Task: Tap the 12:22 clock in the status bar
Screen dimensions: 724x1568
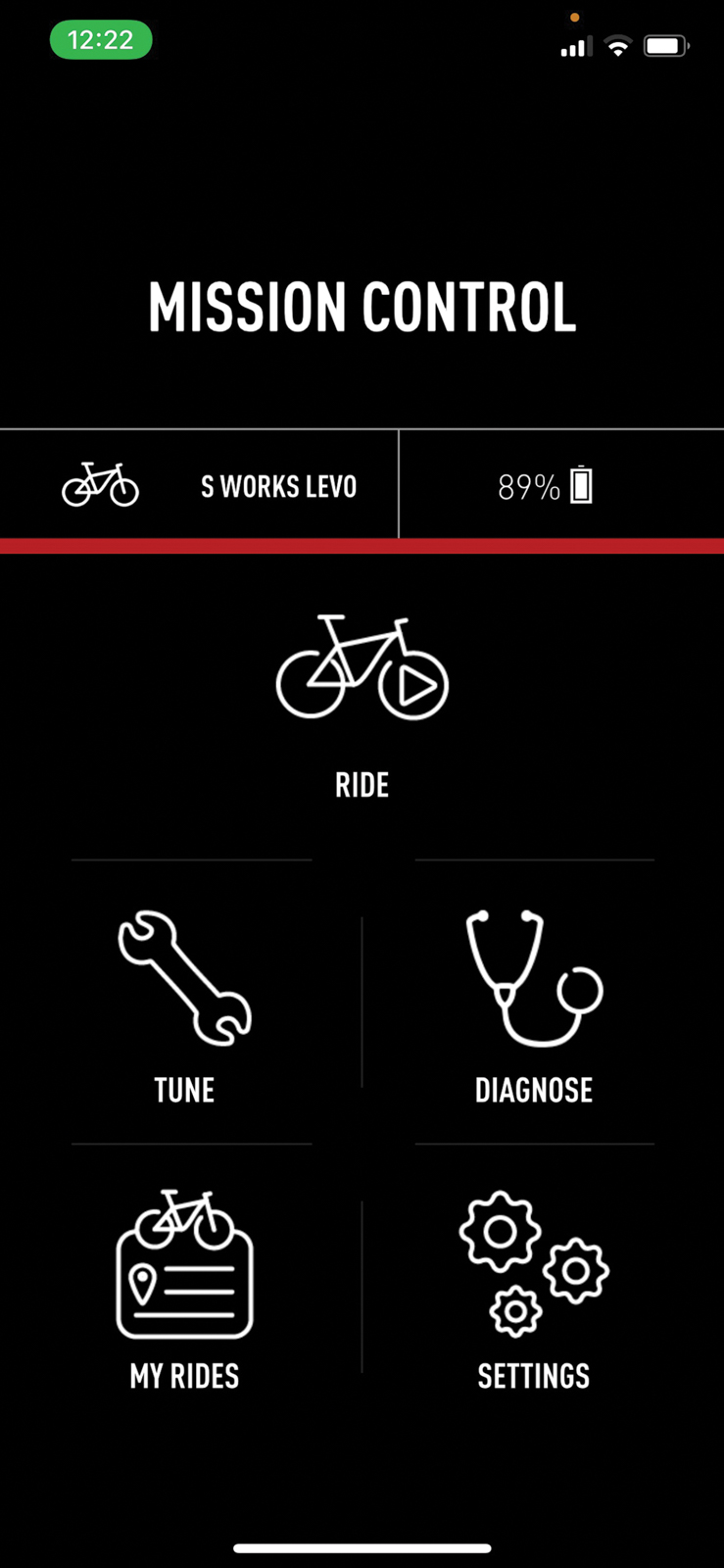Action: coord(100,39)
